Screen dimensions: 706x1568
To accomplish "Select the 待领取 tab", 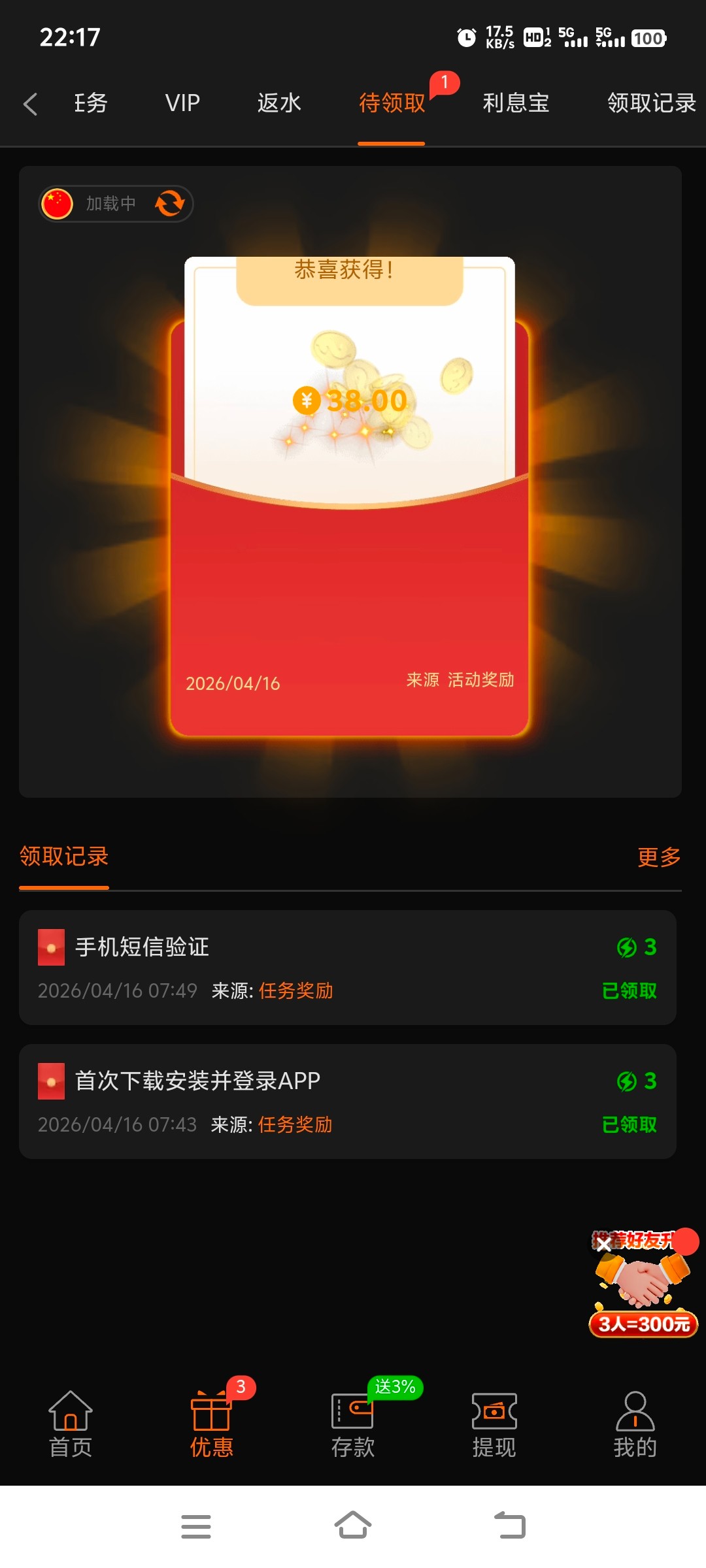I will tap(392, 103).
